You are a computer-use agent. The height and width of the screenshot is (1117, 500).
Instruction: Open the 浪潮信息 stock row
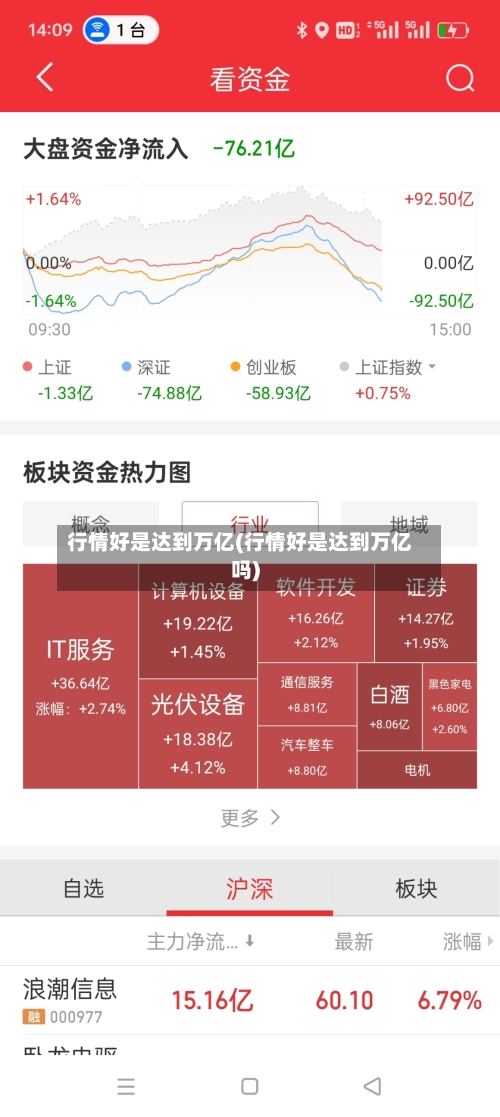250,1001
